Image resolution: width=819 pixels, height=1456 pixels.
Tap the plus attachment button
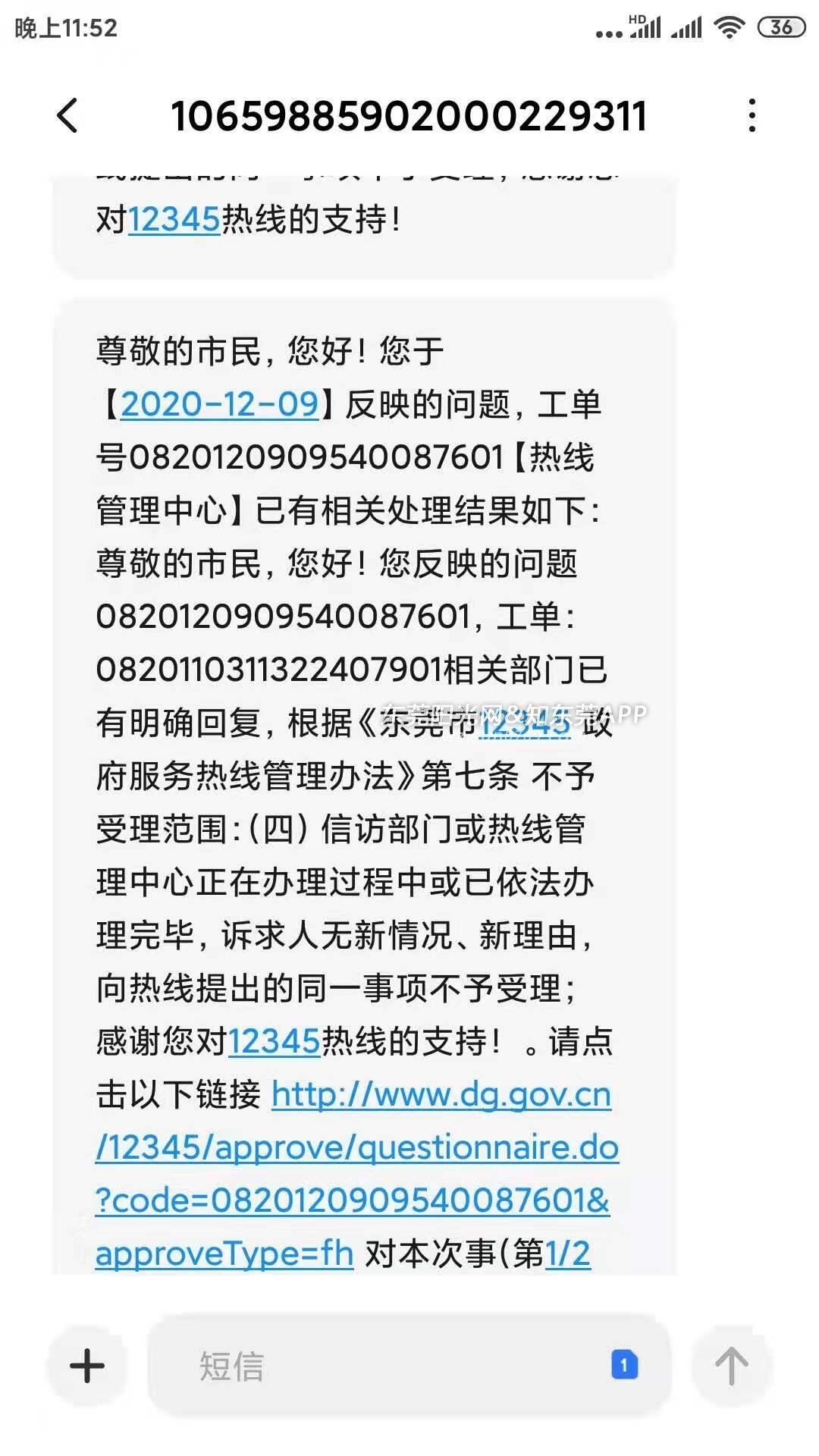[x=87, y=1366]
